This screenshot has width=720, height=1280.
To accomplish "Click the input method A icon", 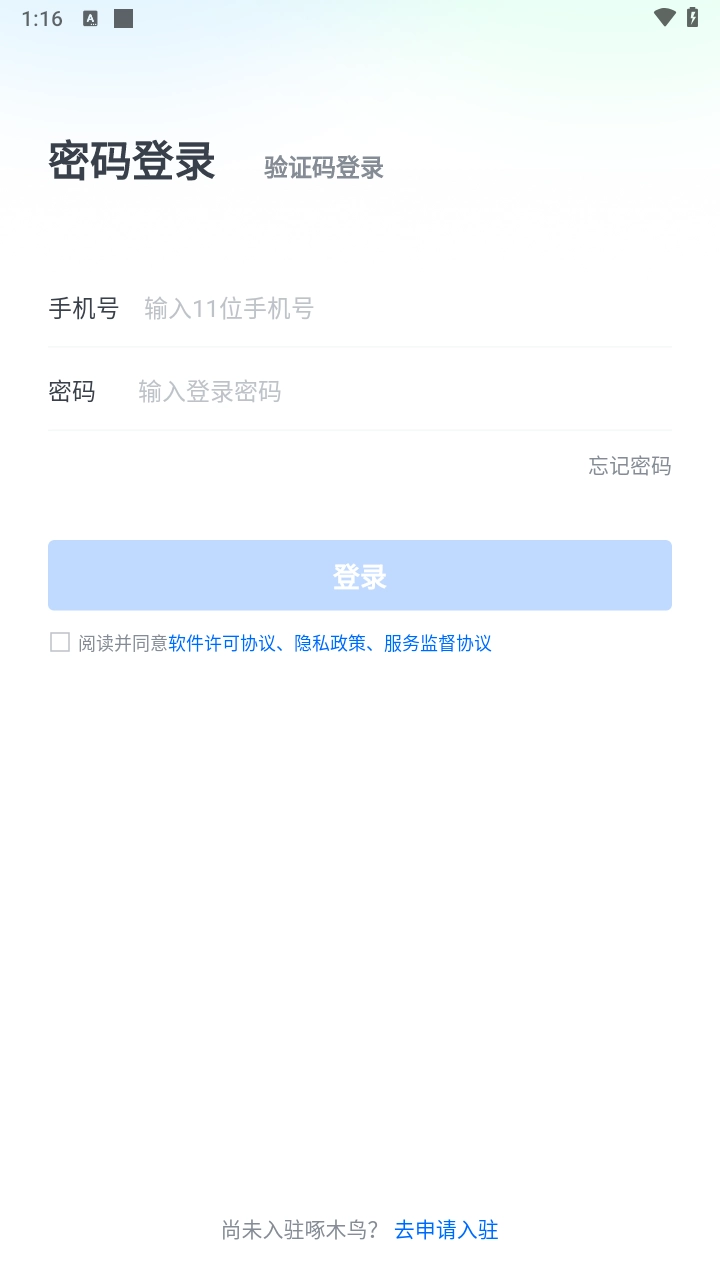I will tap(90, 17).
